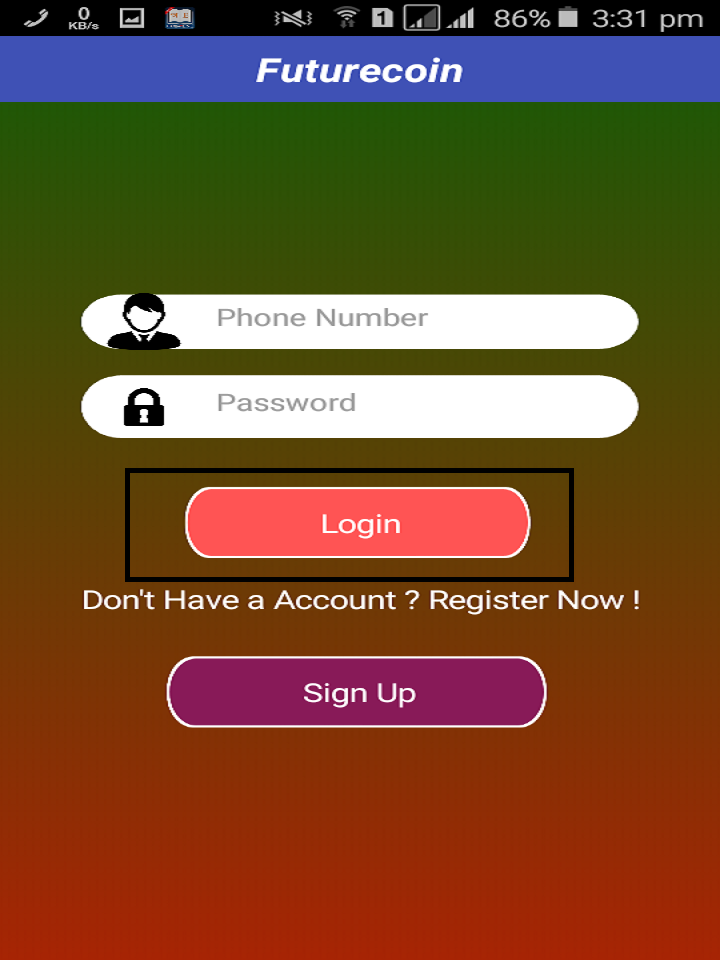
Task: Tap the Phone Number field
Action: (x=400, y=321)
